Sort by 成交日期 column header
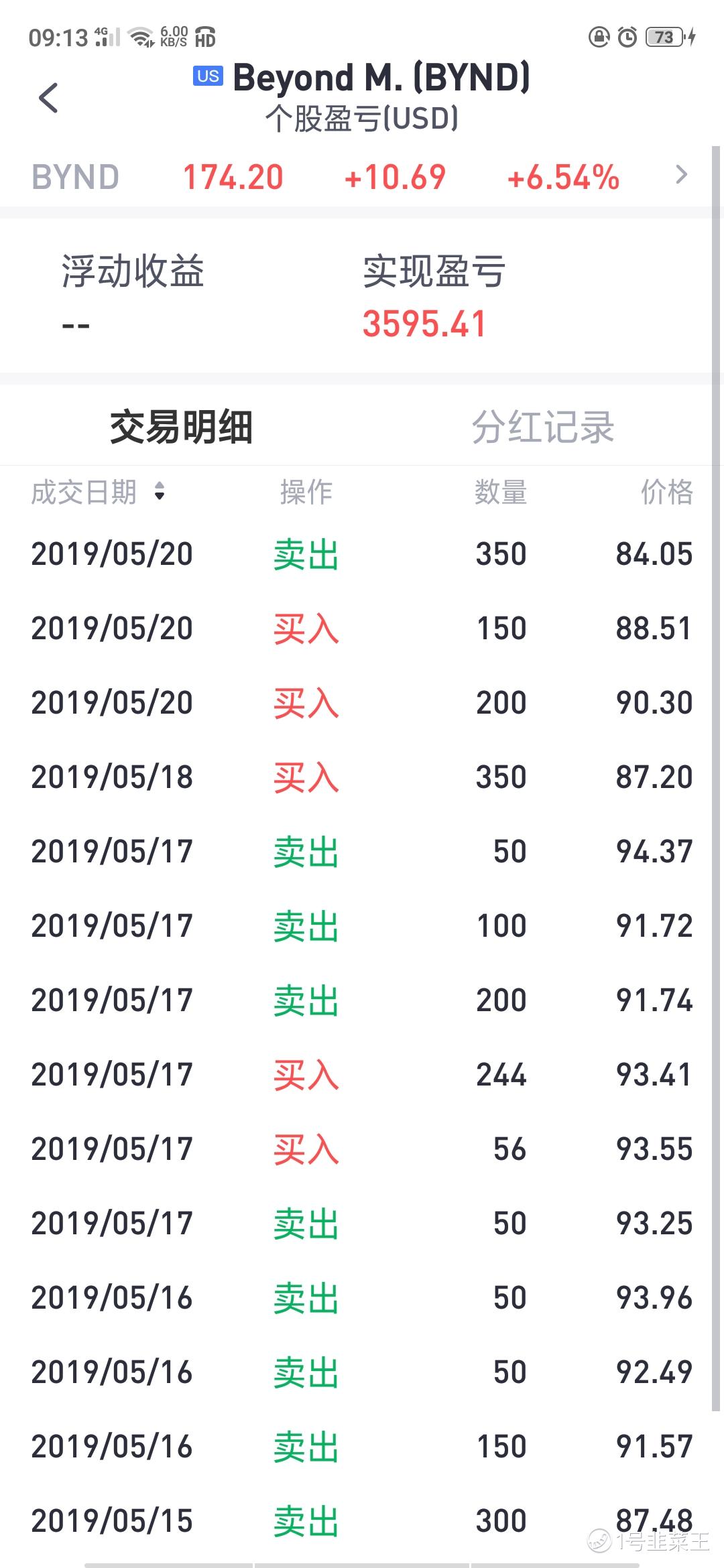Screen dimensions: 724x1568 coord(97,493)
